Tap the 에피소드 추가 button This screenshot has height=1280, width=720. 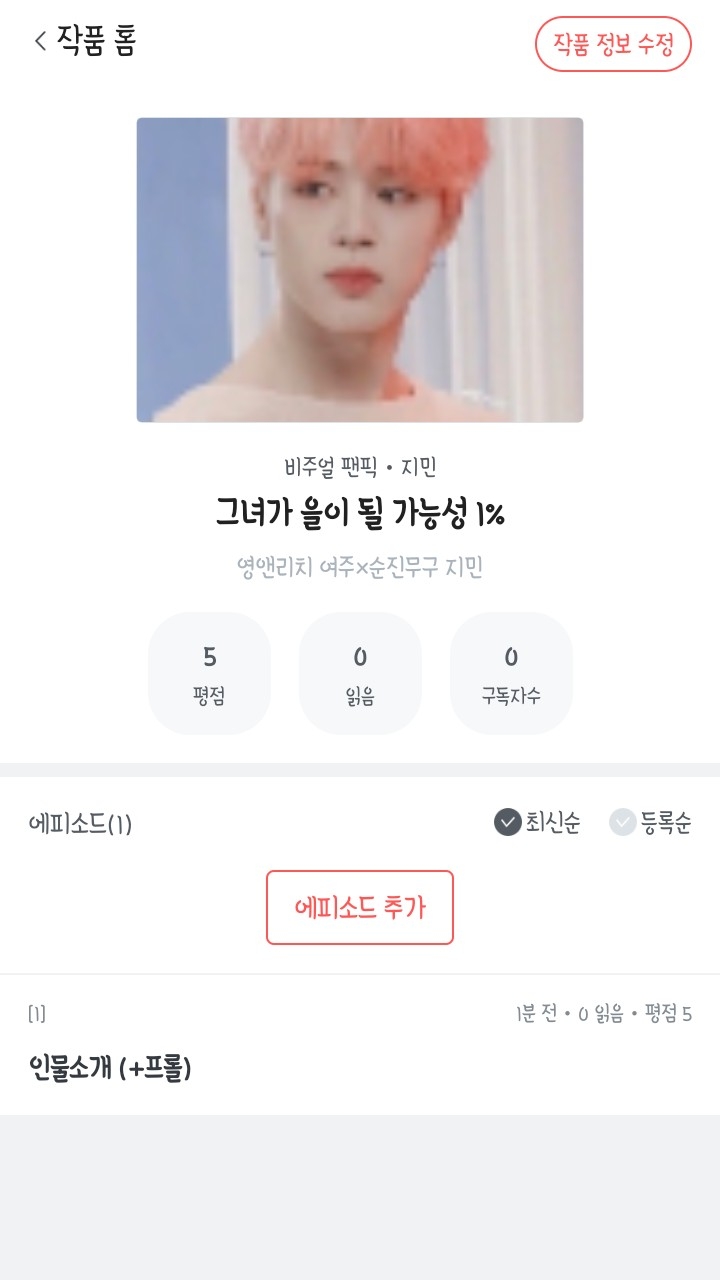360,907
